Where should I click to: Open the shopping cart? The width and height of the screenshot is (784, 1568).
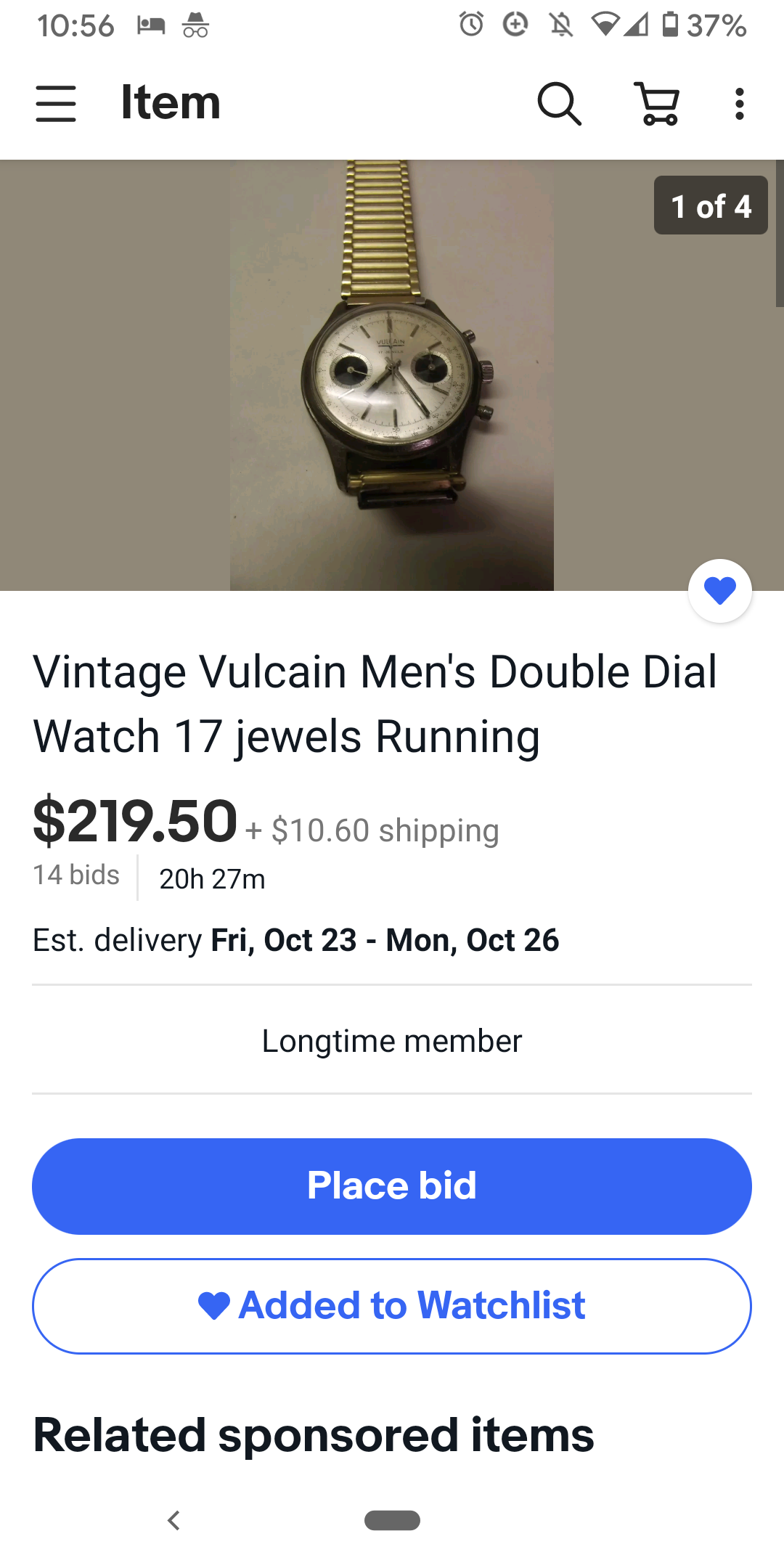point(658,104)
